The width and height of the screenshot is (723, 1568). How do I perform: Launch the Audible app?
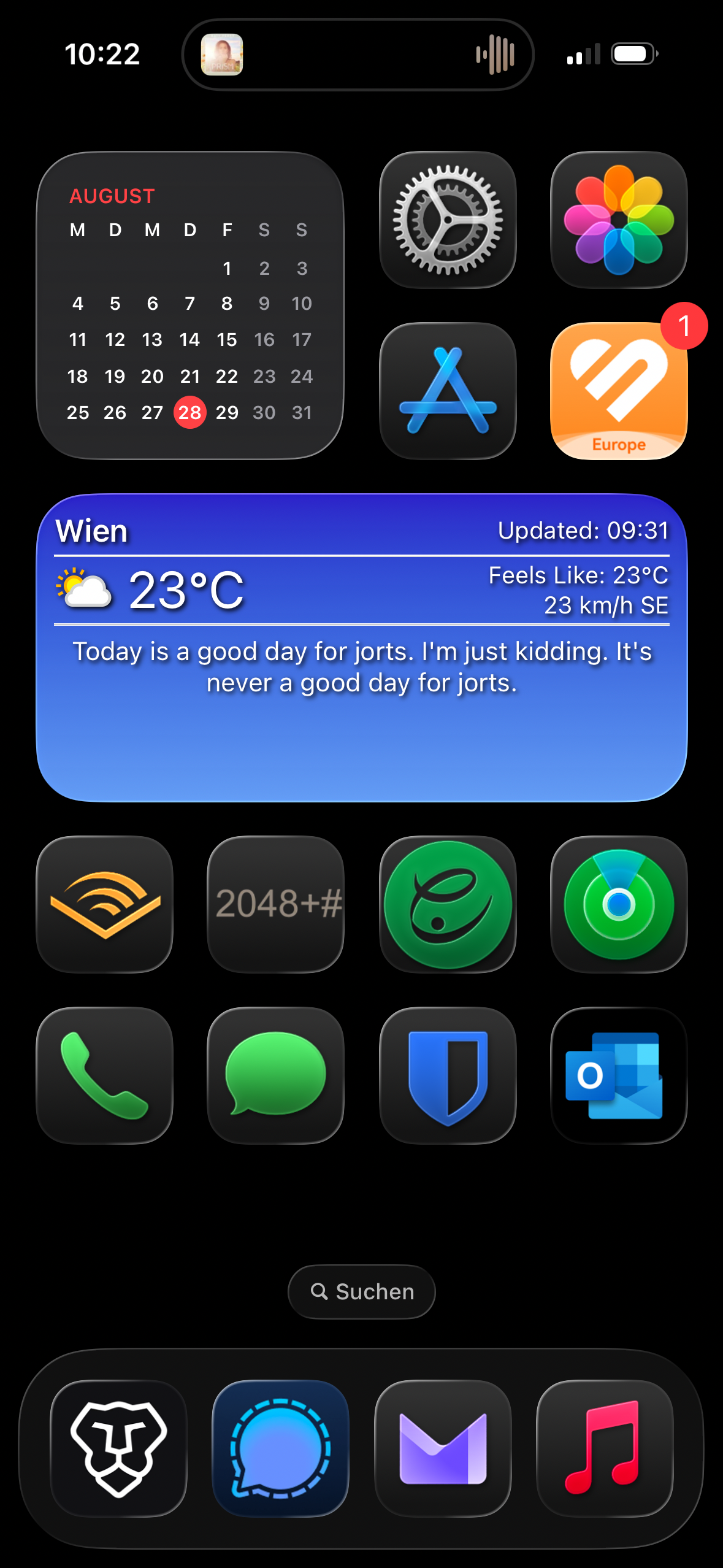tap(105, 904)
